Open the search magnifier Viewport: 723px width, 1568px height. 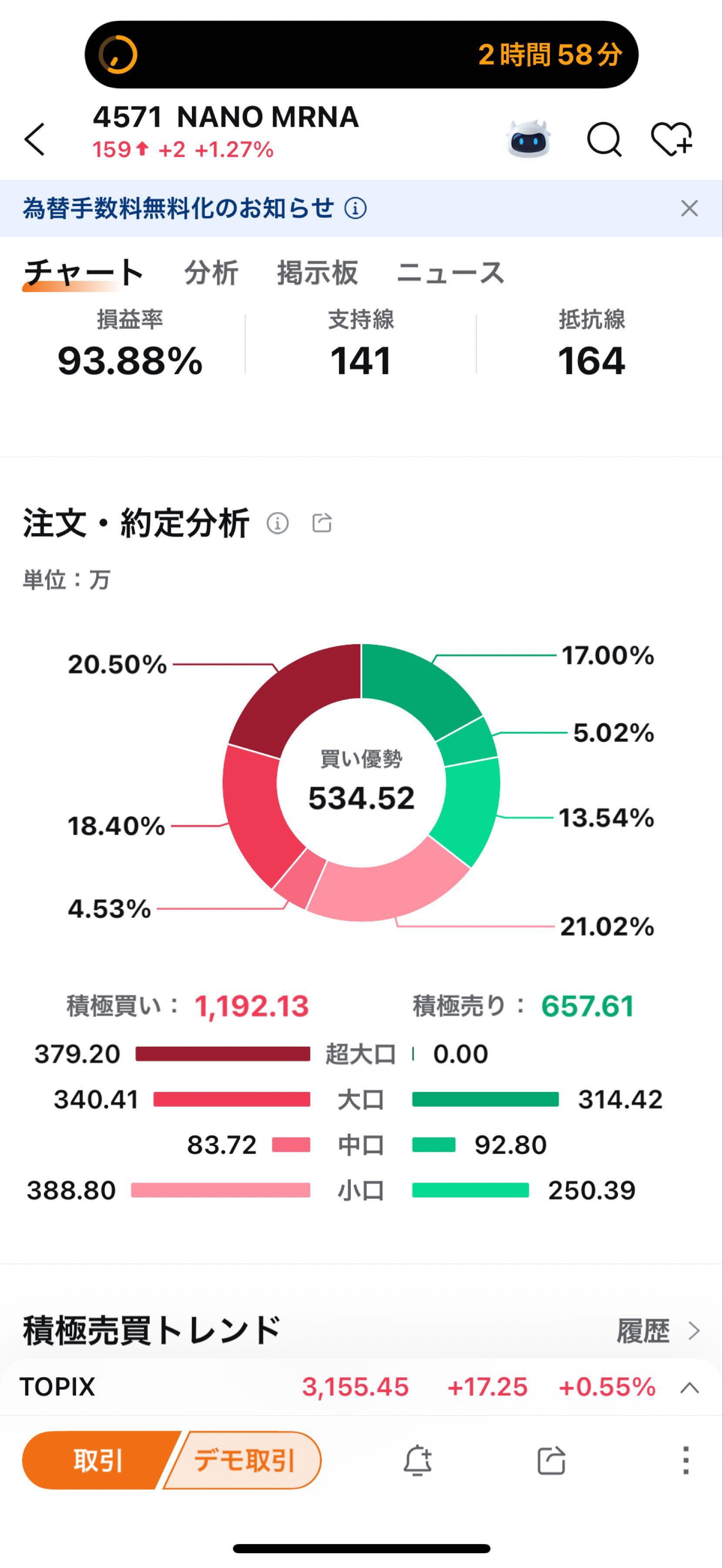(604, 140)
